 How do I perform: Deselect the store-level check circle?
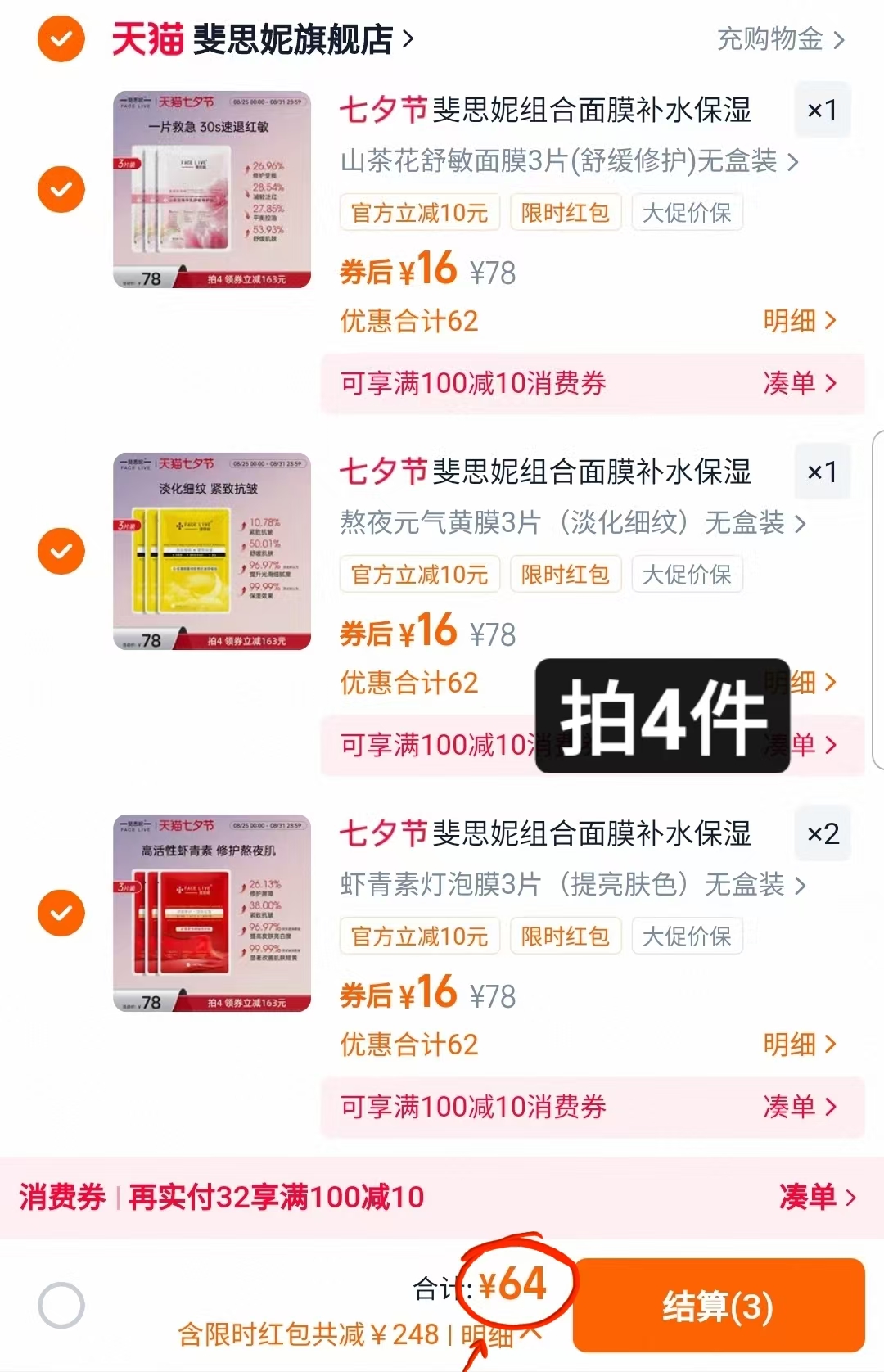tap(61, 39)
